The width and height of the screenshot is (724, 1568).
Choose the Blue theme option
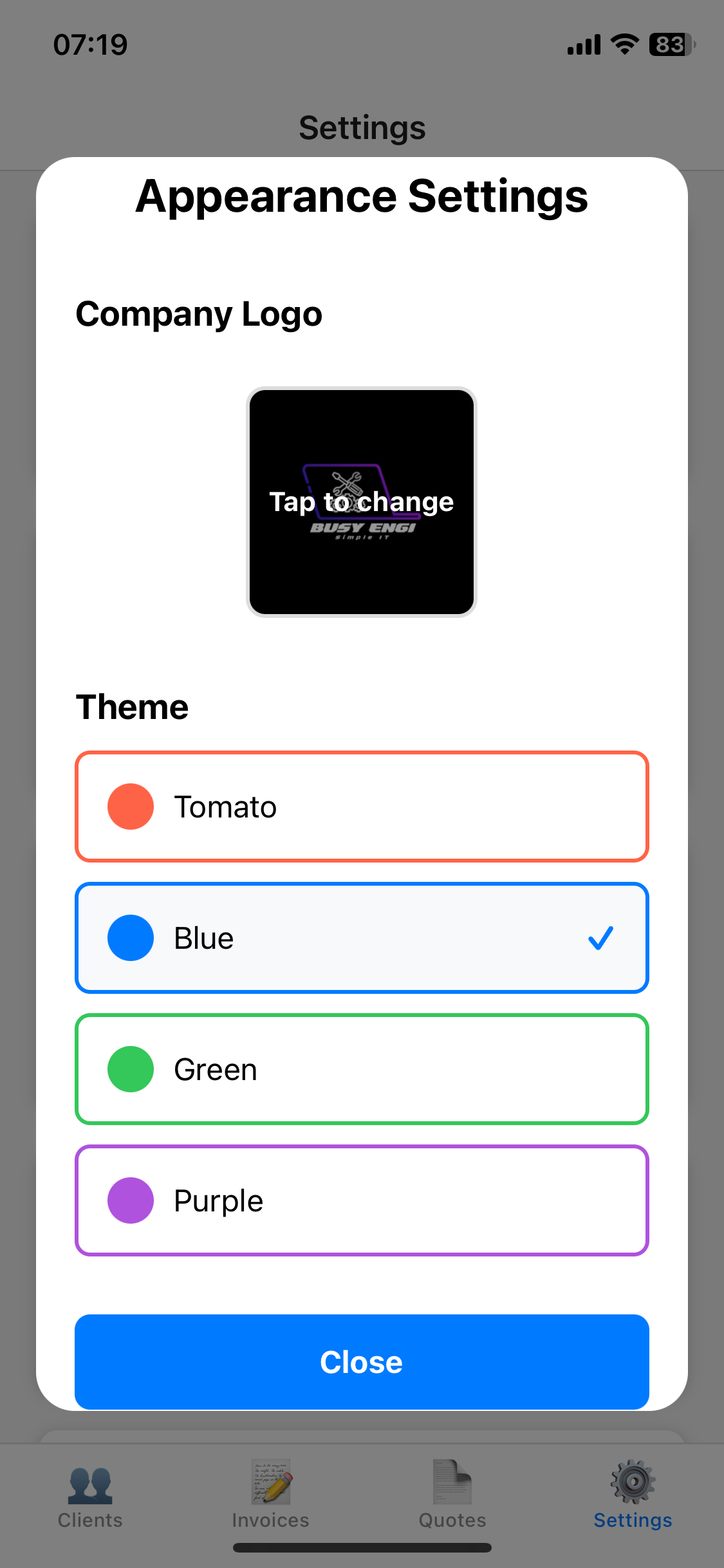coord(362,938)
